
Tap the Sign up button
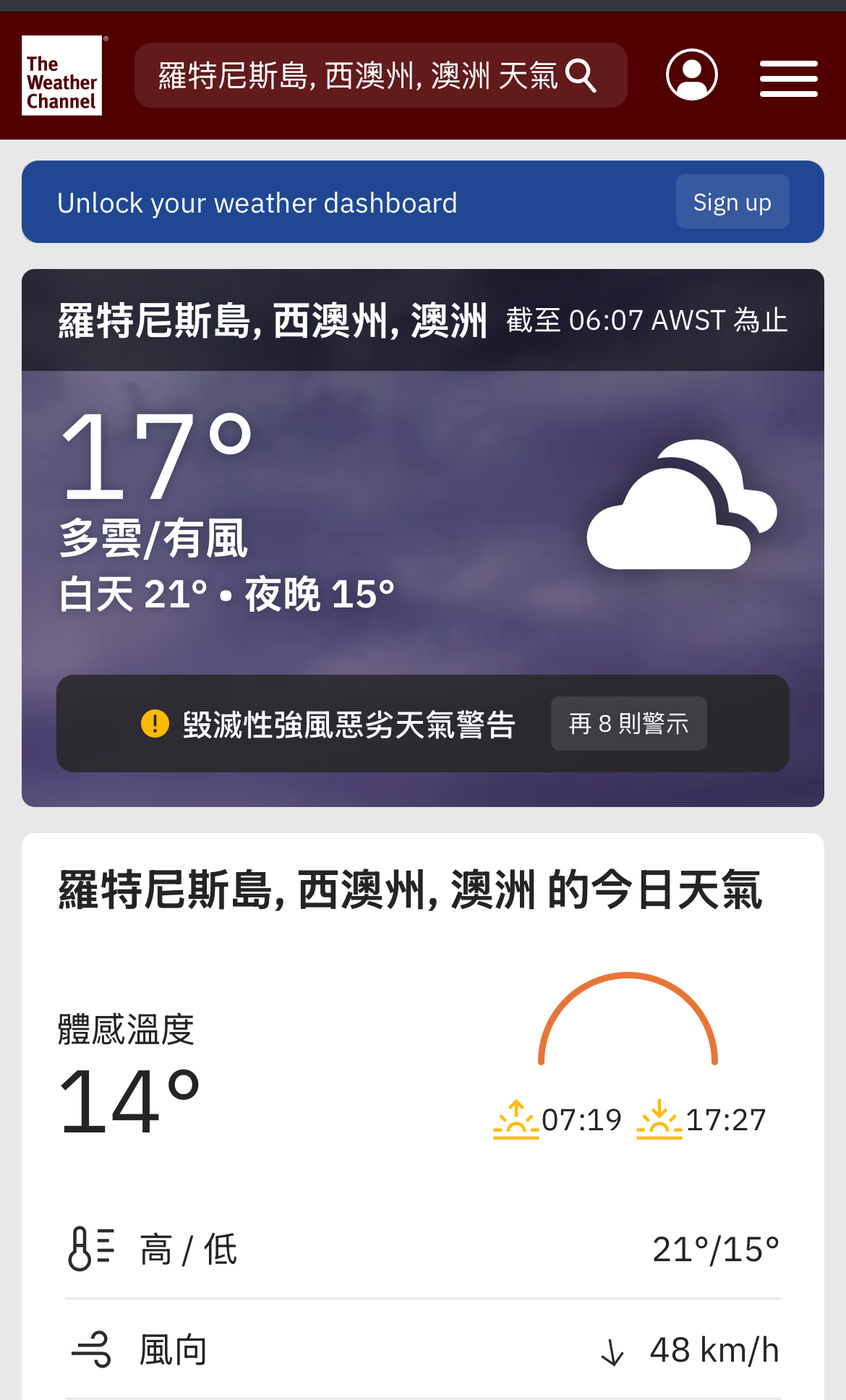[x=732, y=202]
